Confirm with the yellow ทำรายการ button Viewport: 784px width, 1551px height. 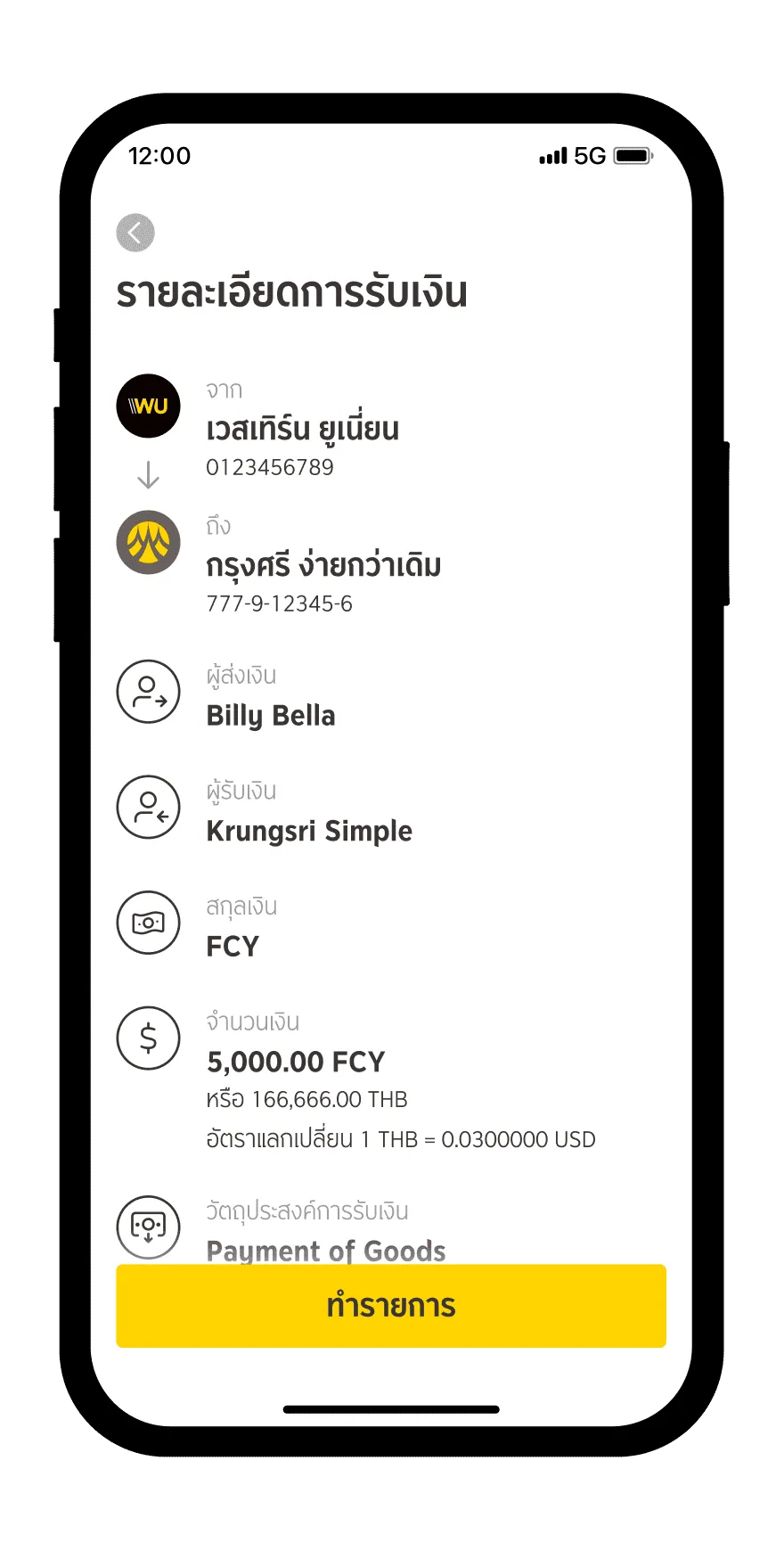tap(391, 1305)
